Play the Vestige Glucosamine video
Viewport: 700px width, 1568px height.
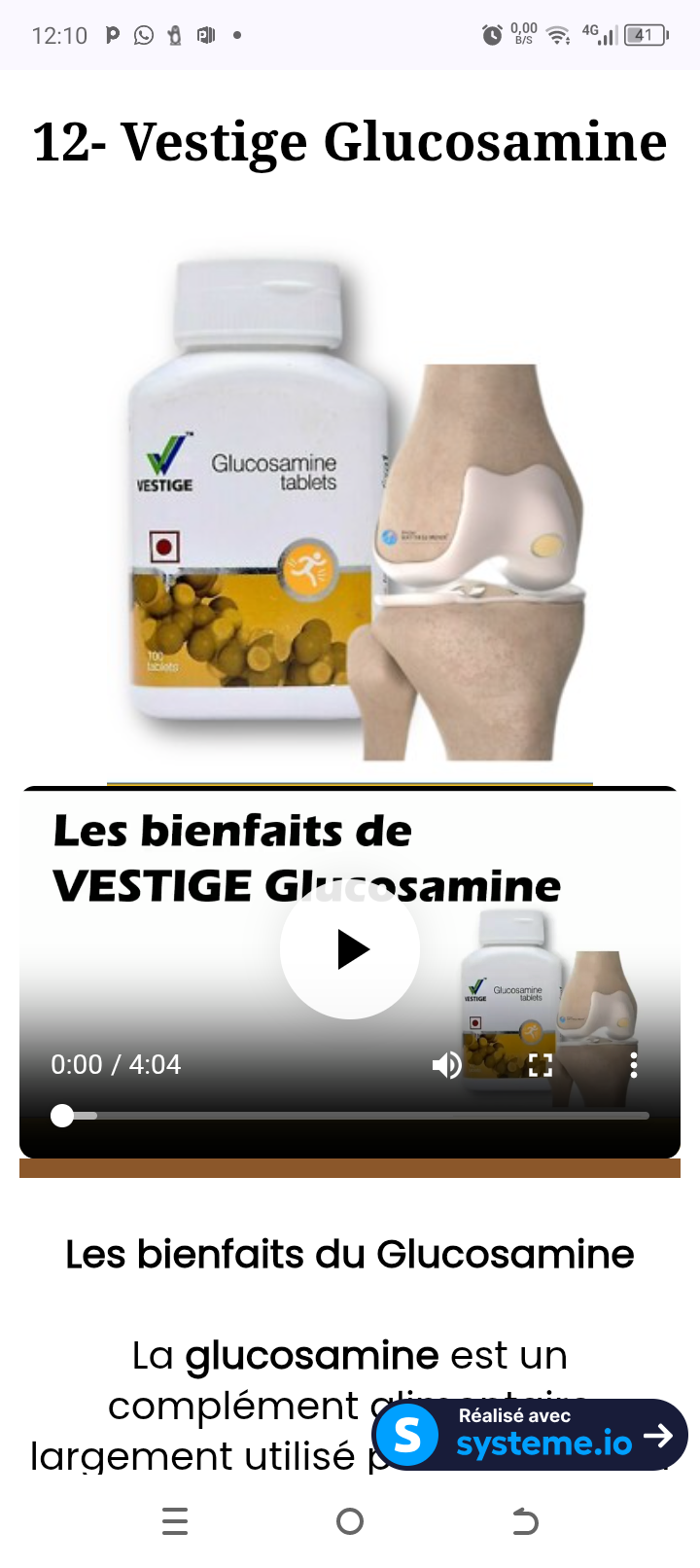[350, 949]
